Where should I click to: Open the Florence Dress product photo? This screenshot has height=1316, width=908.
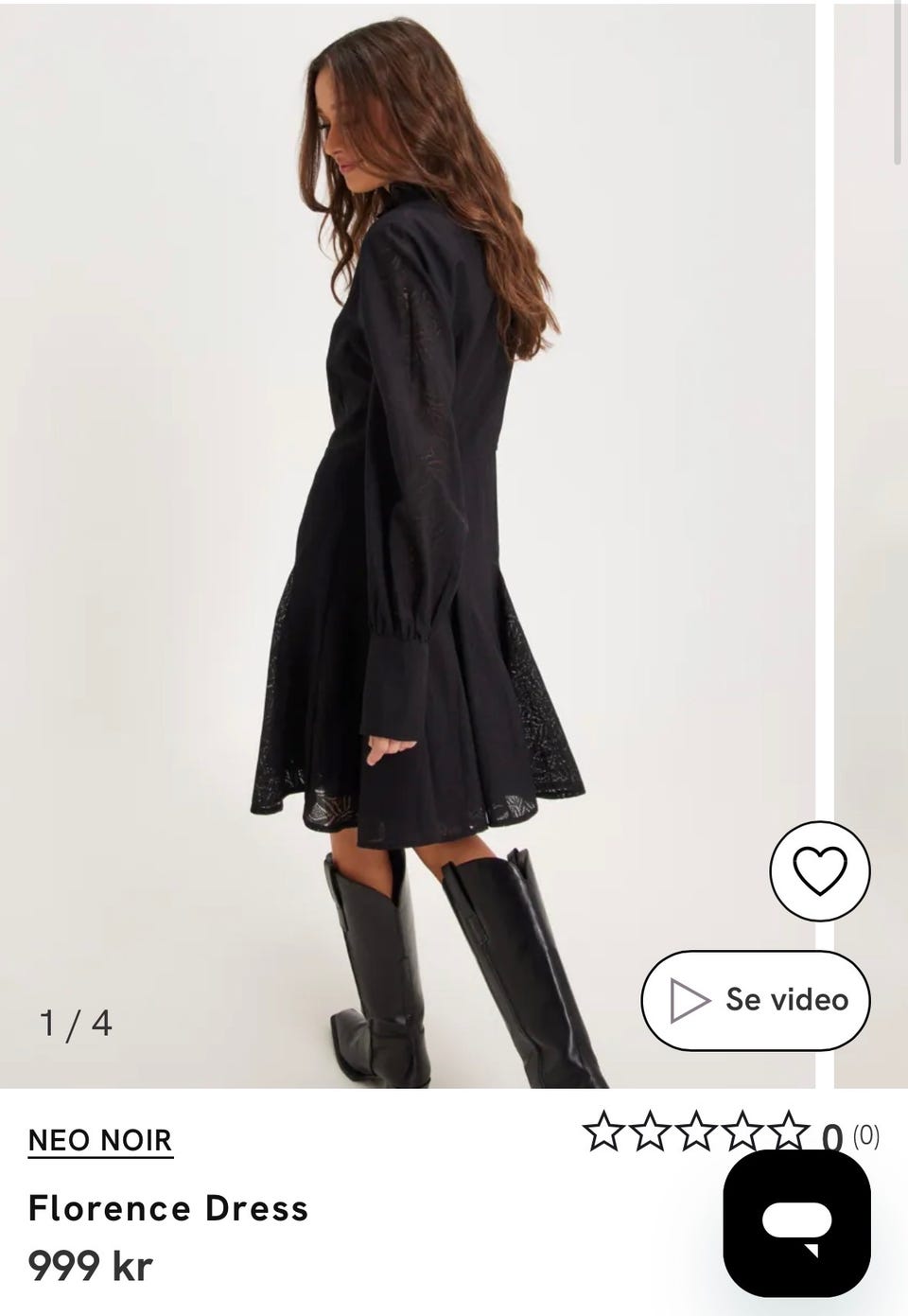(x=407, y=530)
